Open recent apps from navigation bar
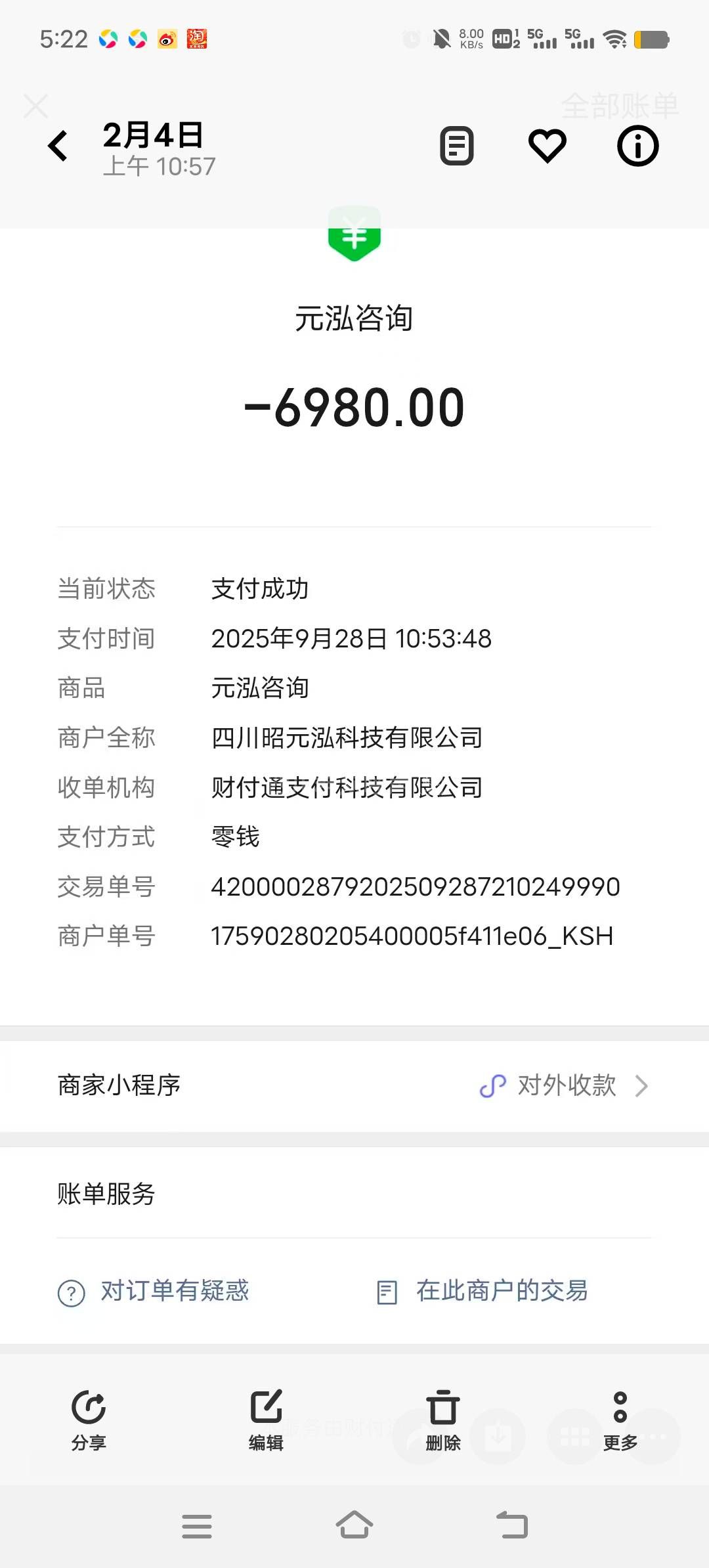 196,1526
